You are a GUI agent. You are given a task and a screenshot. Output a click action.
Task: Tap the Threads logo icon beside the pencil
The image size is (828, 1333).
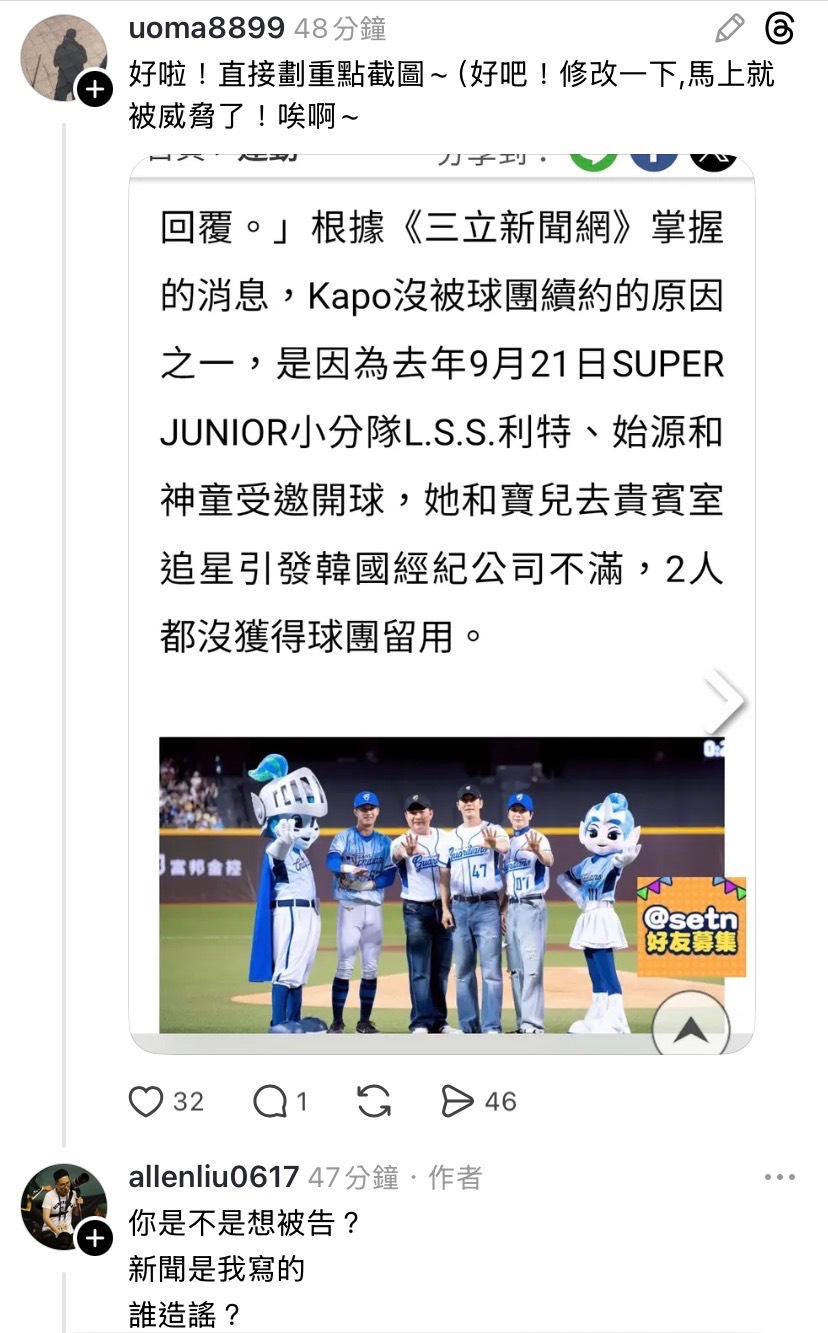click(779, 29)
